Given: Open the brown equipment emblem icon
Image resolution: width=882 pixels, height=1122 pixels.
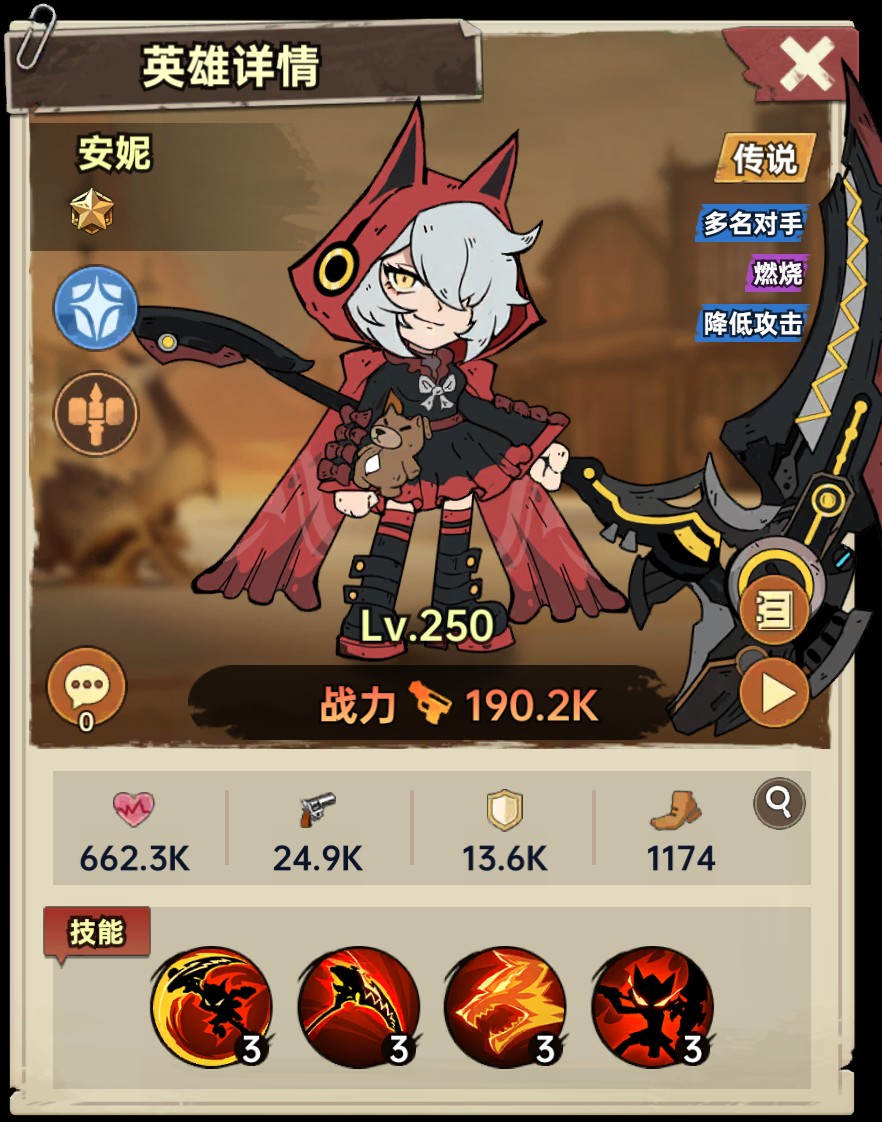Looking at the screenshot, I should point(96,412).
